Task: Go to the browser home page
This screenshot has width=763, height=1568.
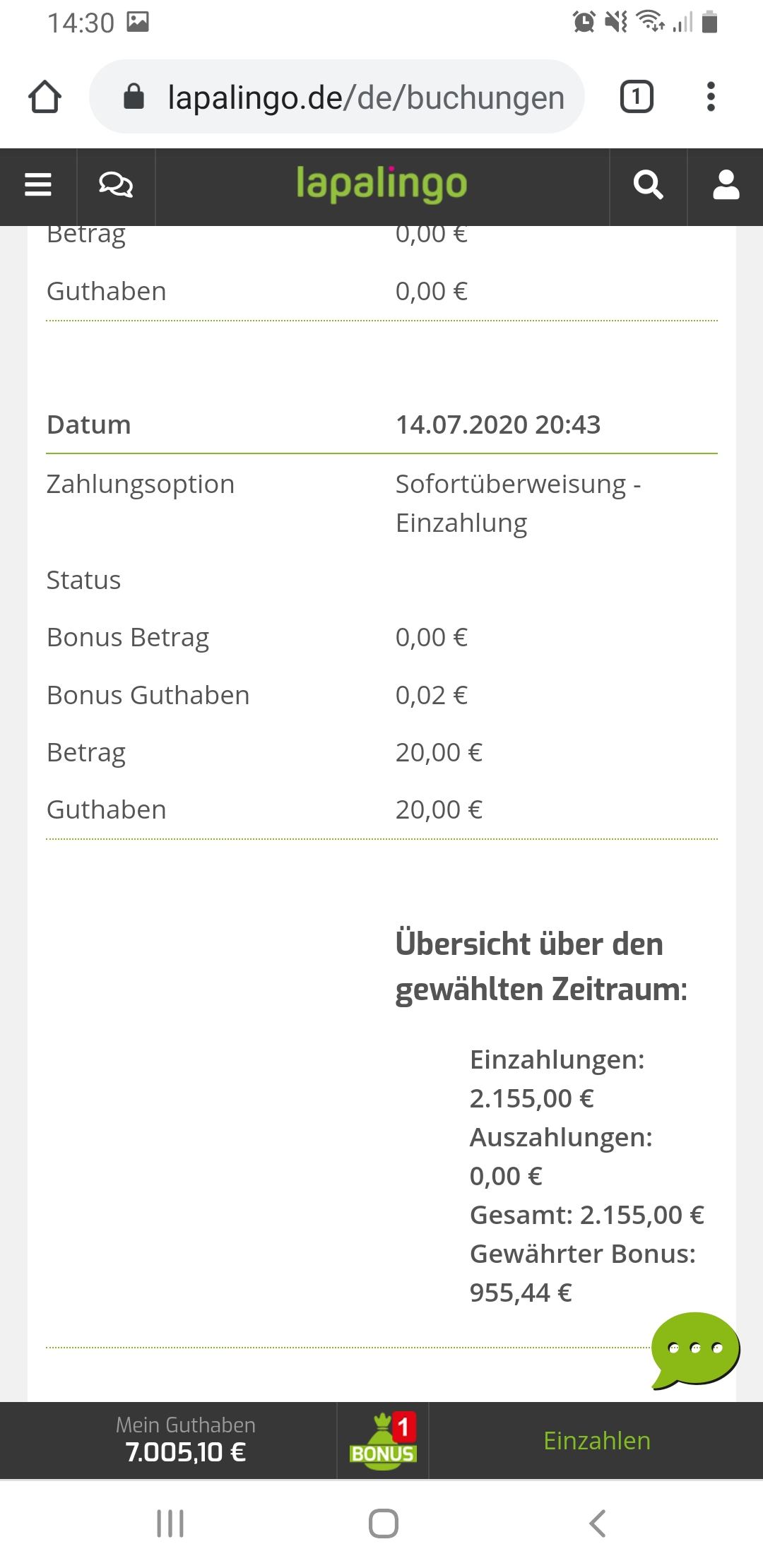Action: (x=45, y=97)
